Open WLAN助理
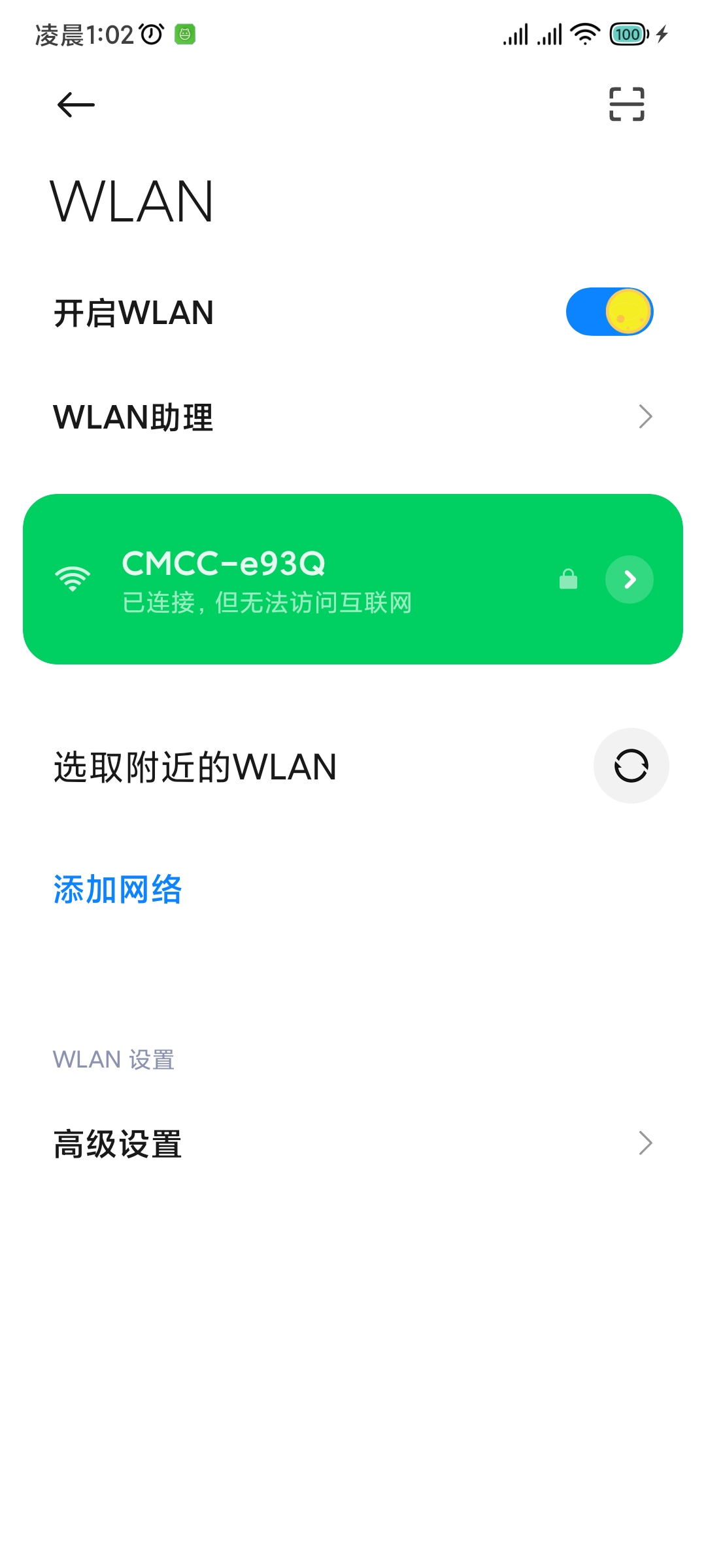Image resolution: width=706 pixels, height=1568 pixels. pos(353,417)
